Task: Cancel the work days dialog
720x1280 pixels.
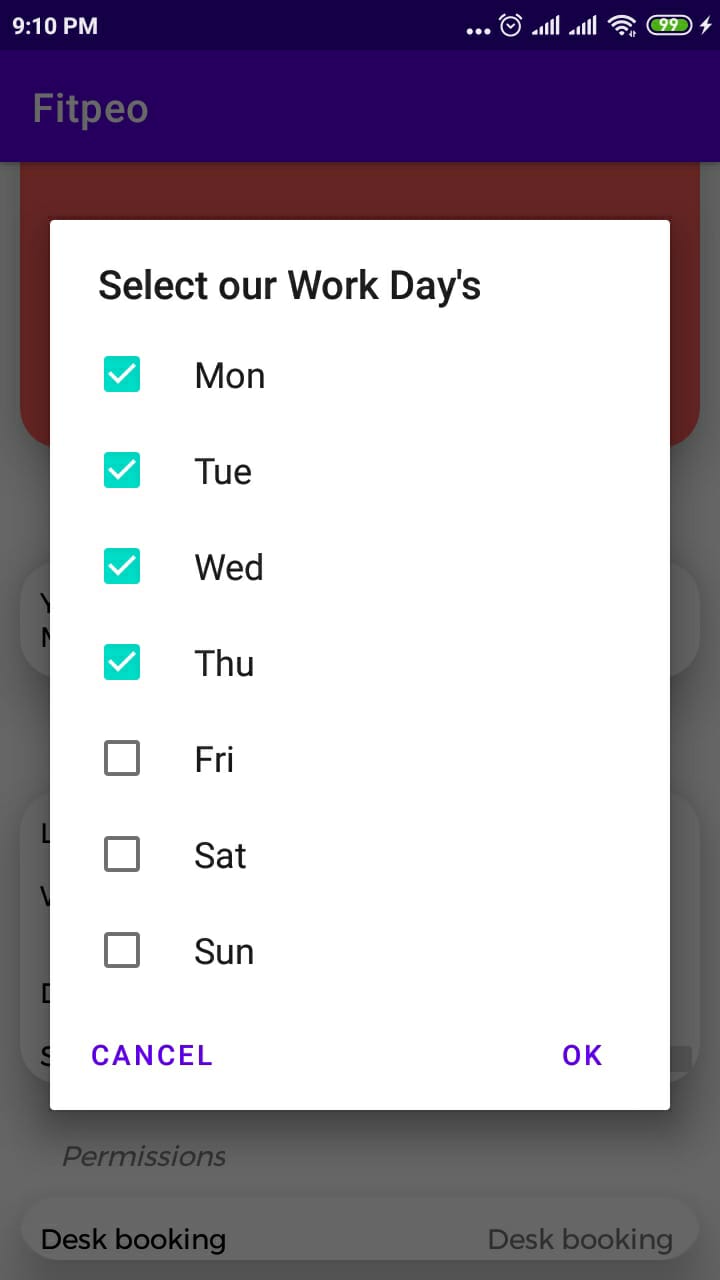Action: coord(152,1055)
